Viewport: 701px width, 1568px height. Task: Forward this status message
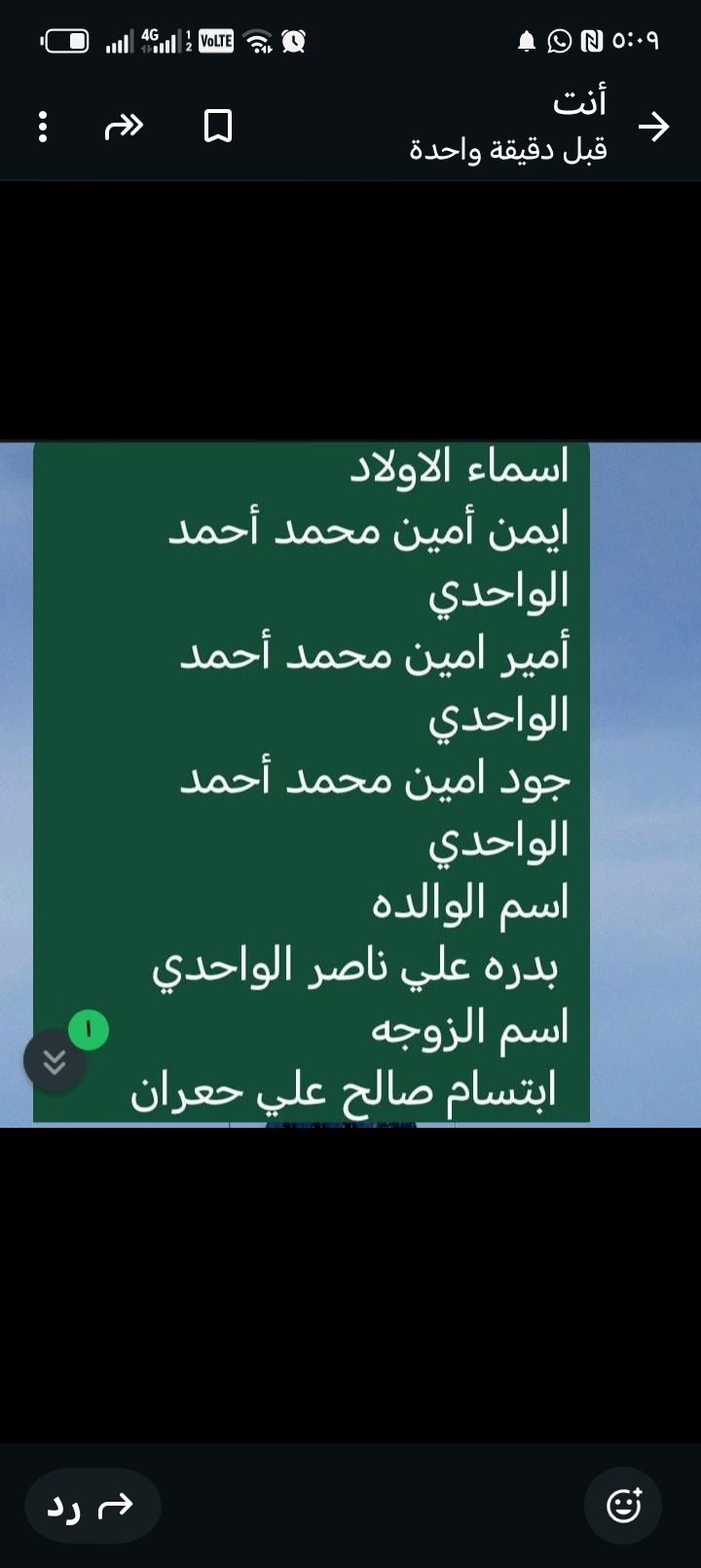click(124, 127)
